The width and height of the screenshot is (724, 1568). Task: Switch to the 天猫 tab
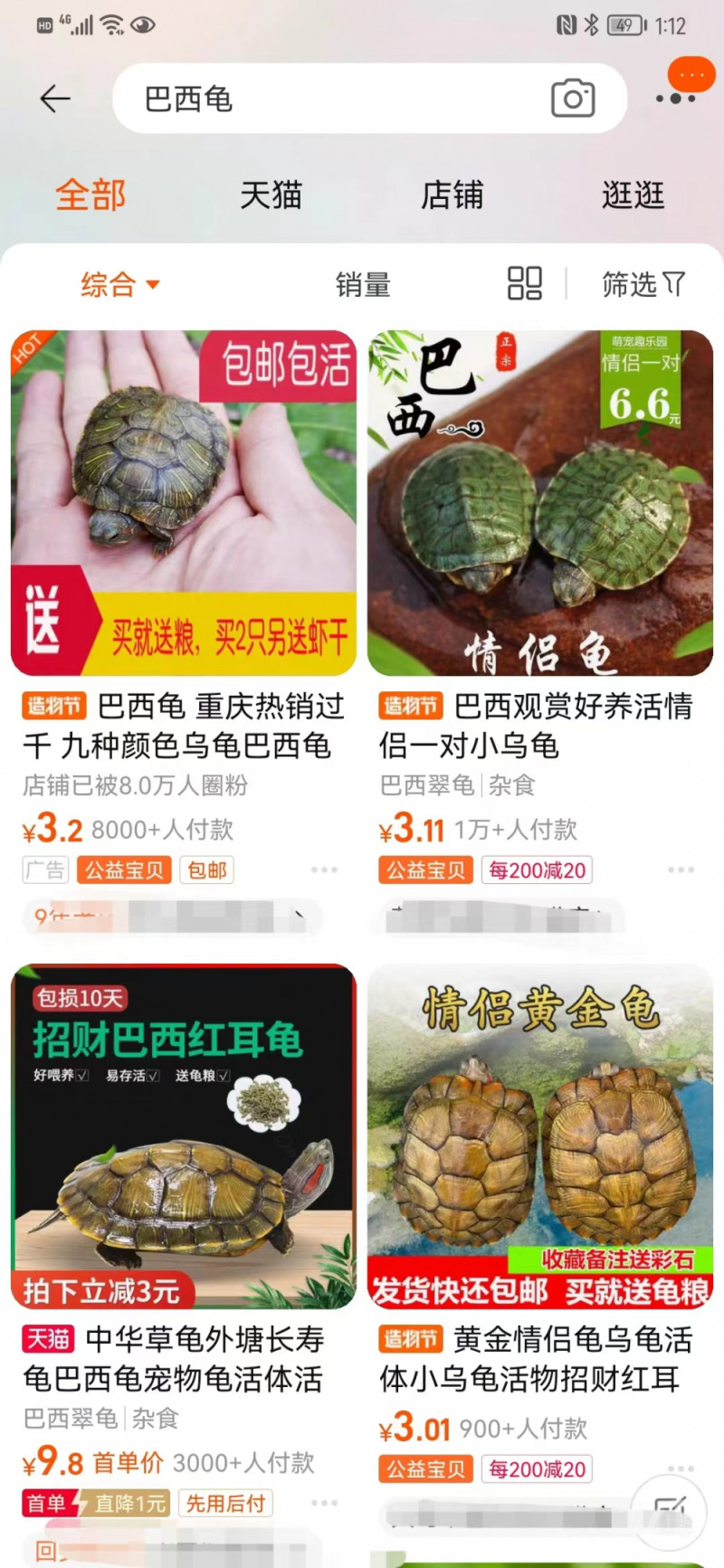271,195
